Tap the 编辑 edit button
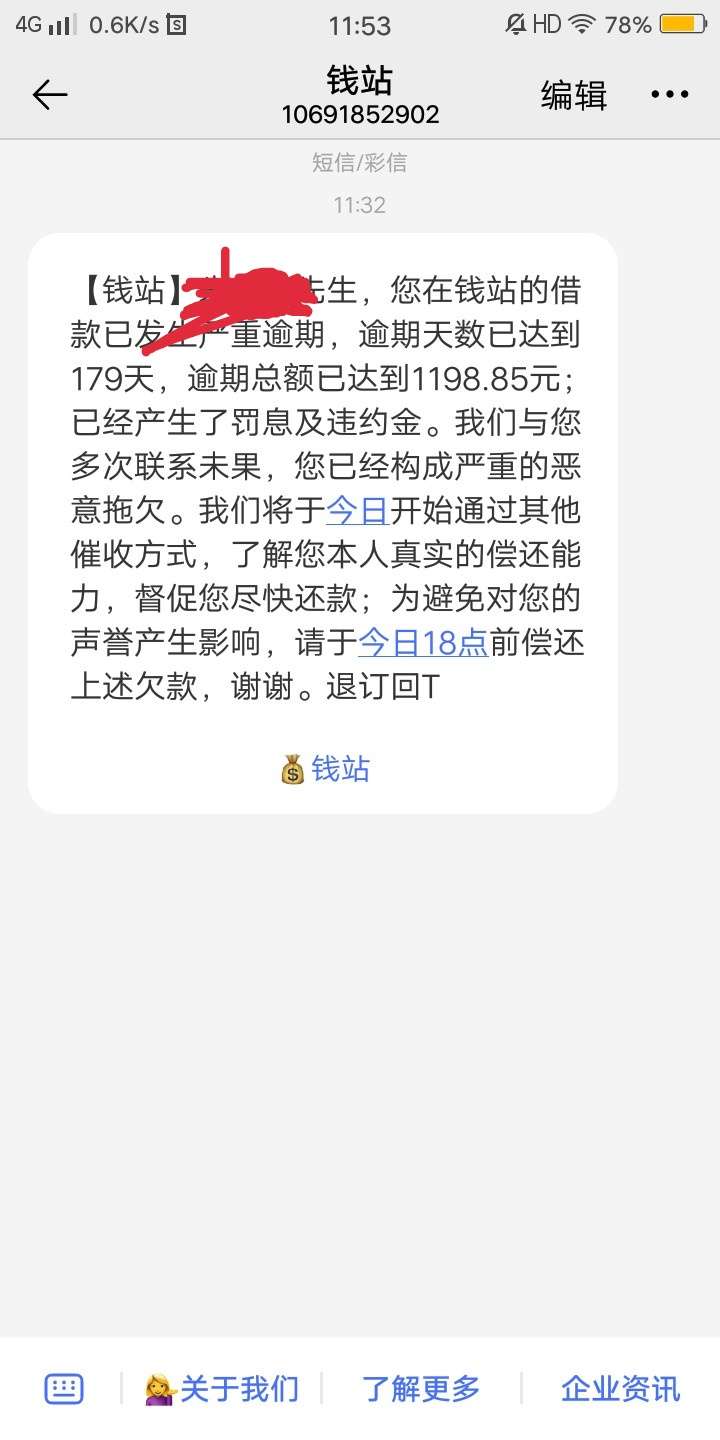720x1440 pixels. pos(574,95)
